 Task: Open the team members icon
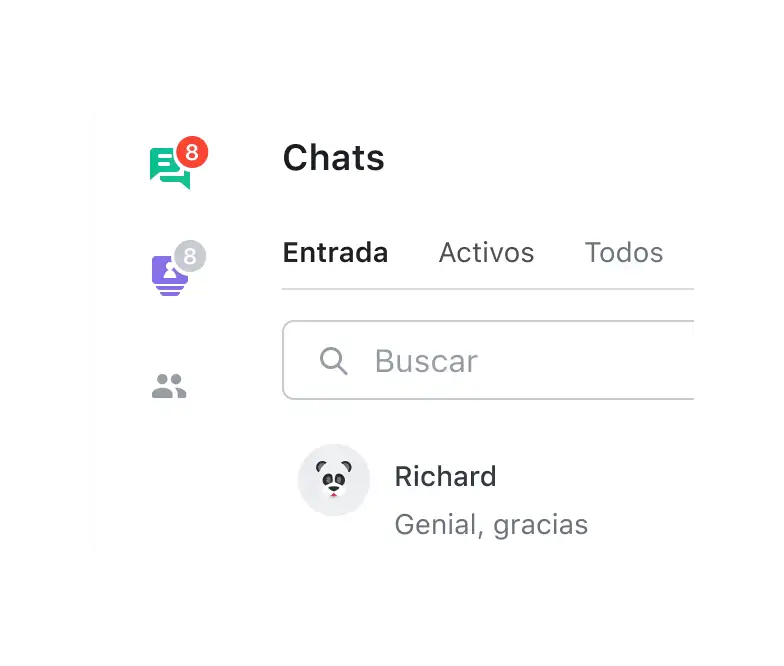[169, 386]
